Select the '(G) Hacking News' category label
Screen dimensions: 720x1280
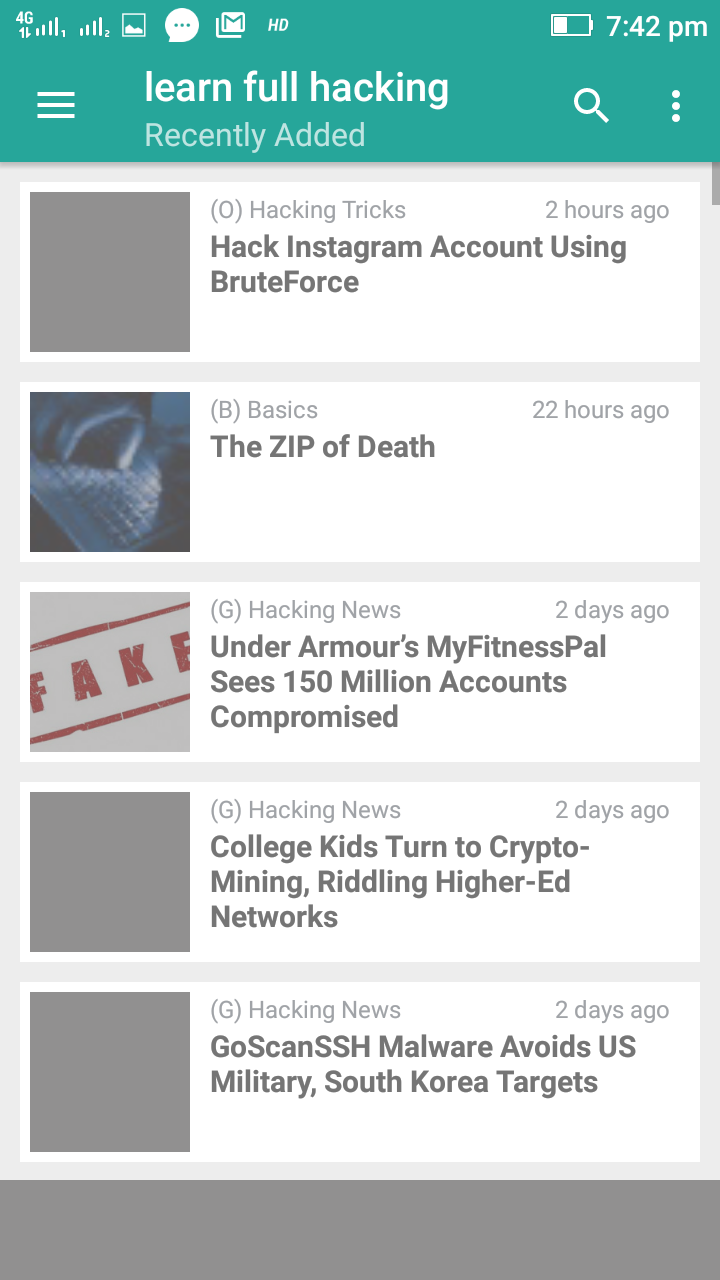305,610
